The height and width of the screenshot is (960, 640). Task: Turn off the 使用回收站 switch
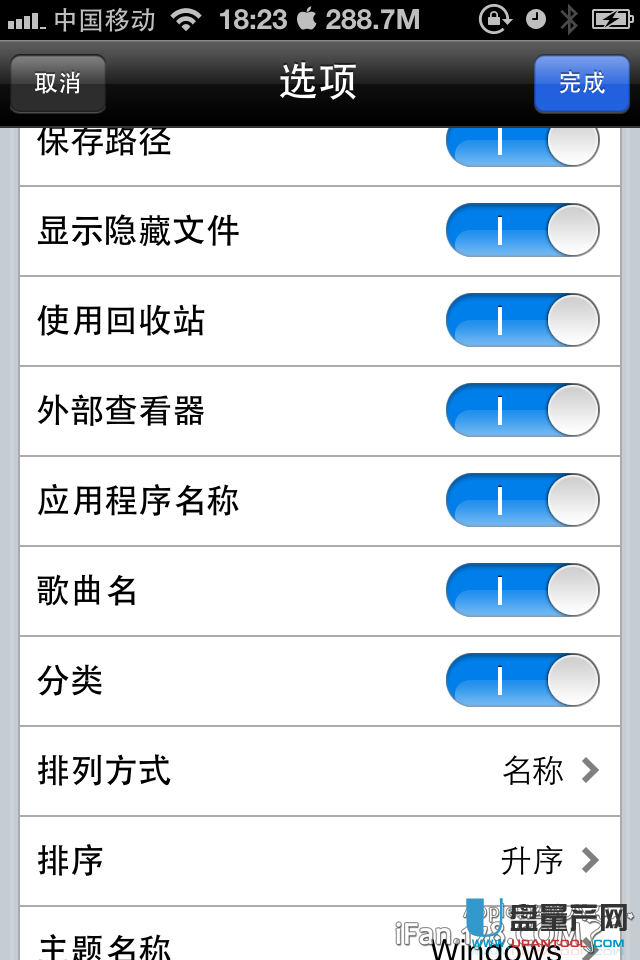(522, 321)
